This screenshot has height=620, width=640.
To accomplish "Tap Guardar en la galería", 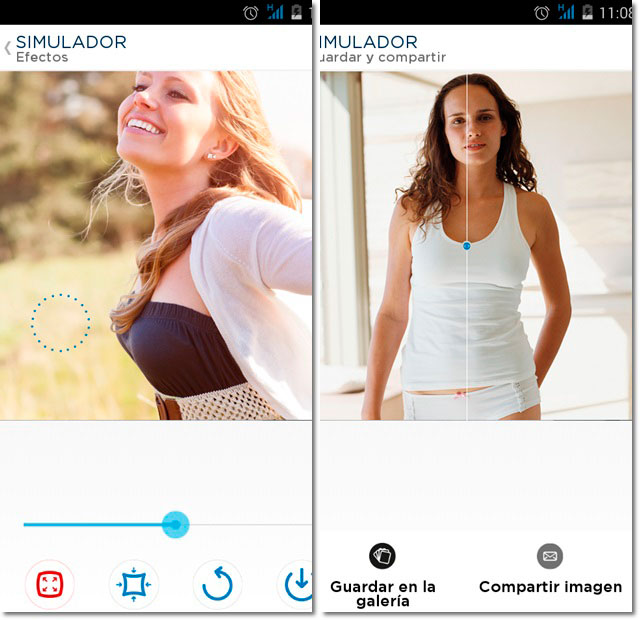I will [383, 576].
